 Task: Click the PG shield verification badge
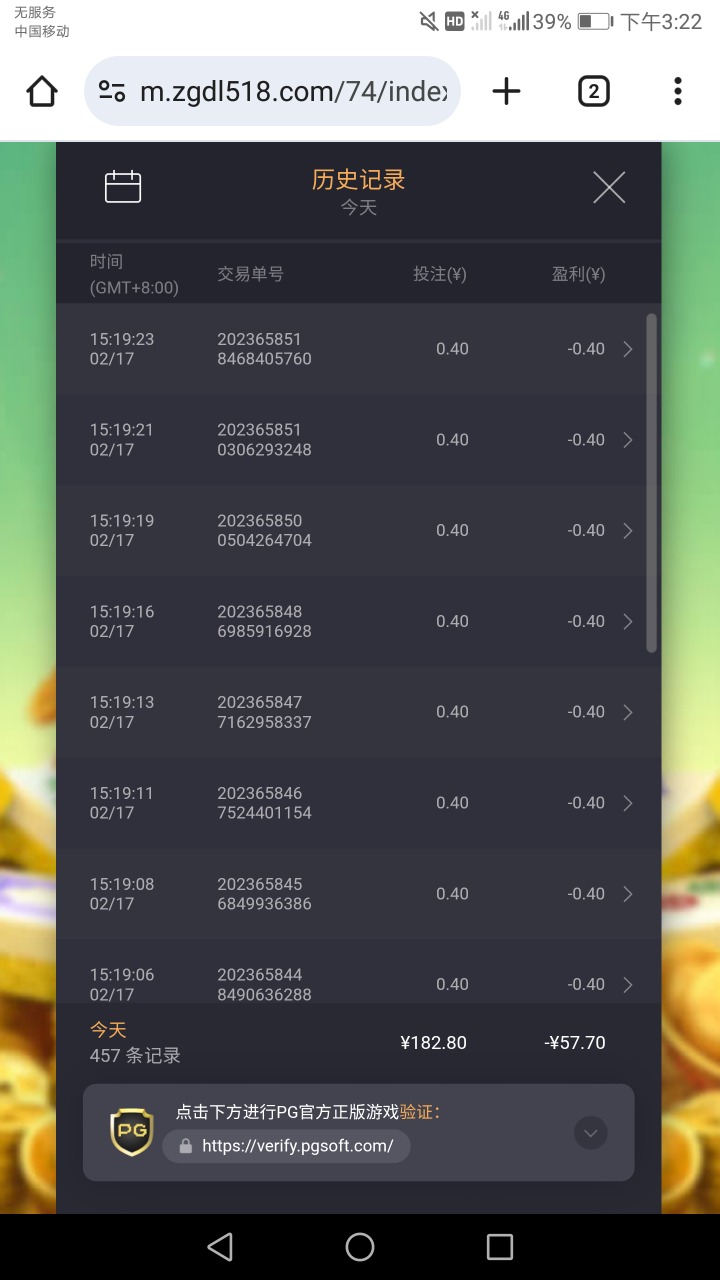click(131, 1132)
